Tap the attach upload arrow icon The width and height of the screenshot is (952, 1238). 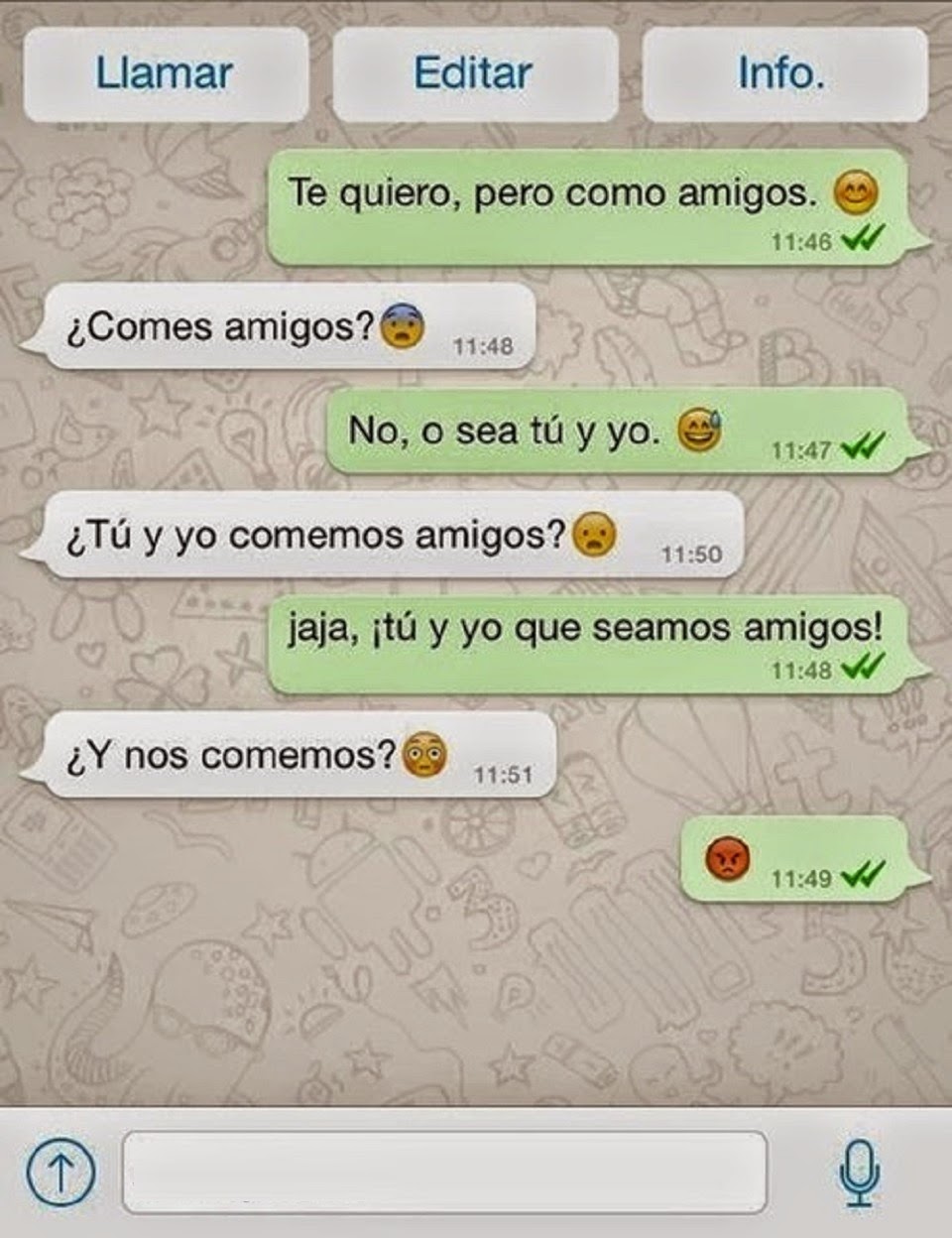[59, 1172]
